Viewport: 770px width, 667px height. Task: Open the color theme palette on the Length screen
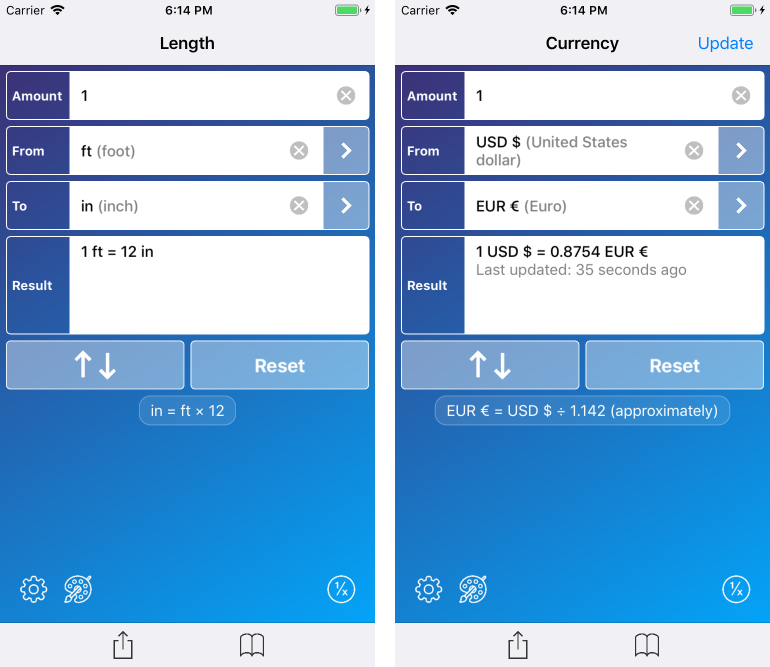78,589
